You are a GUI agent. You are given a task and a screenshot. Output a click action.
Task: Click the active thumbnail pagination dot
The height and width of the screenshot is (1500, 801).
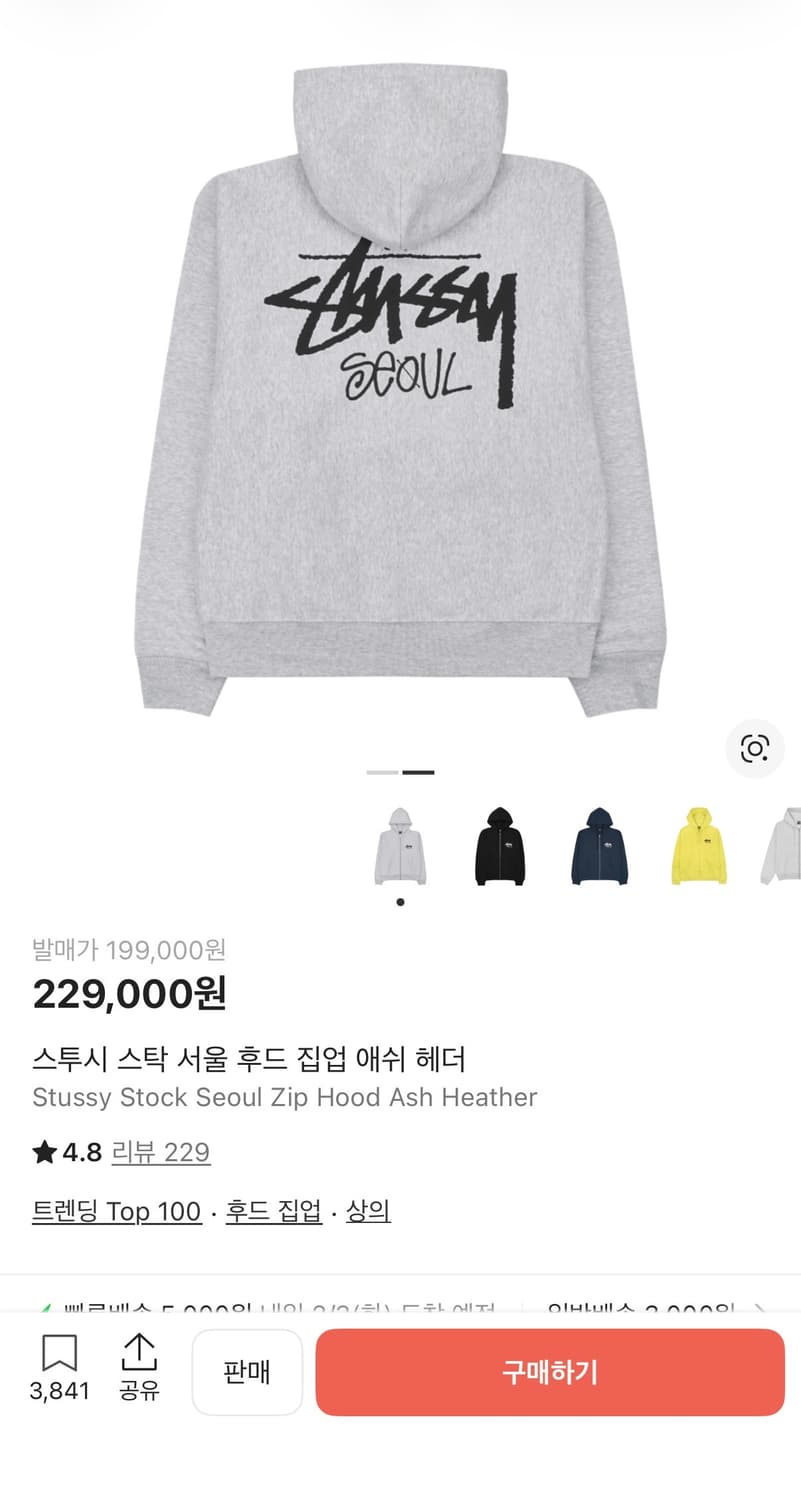(x=401, y=901)
